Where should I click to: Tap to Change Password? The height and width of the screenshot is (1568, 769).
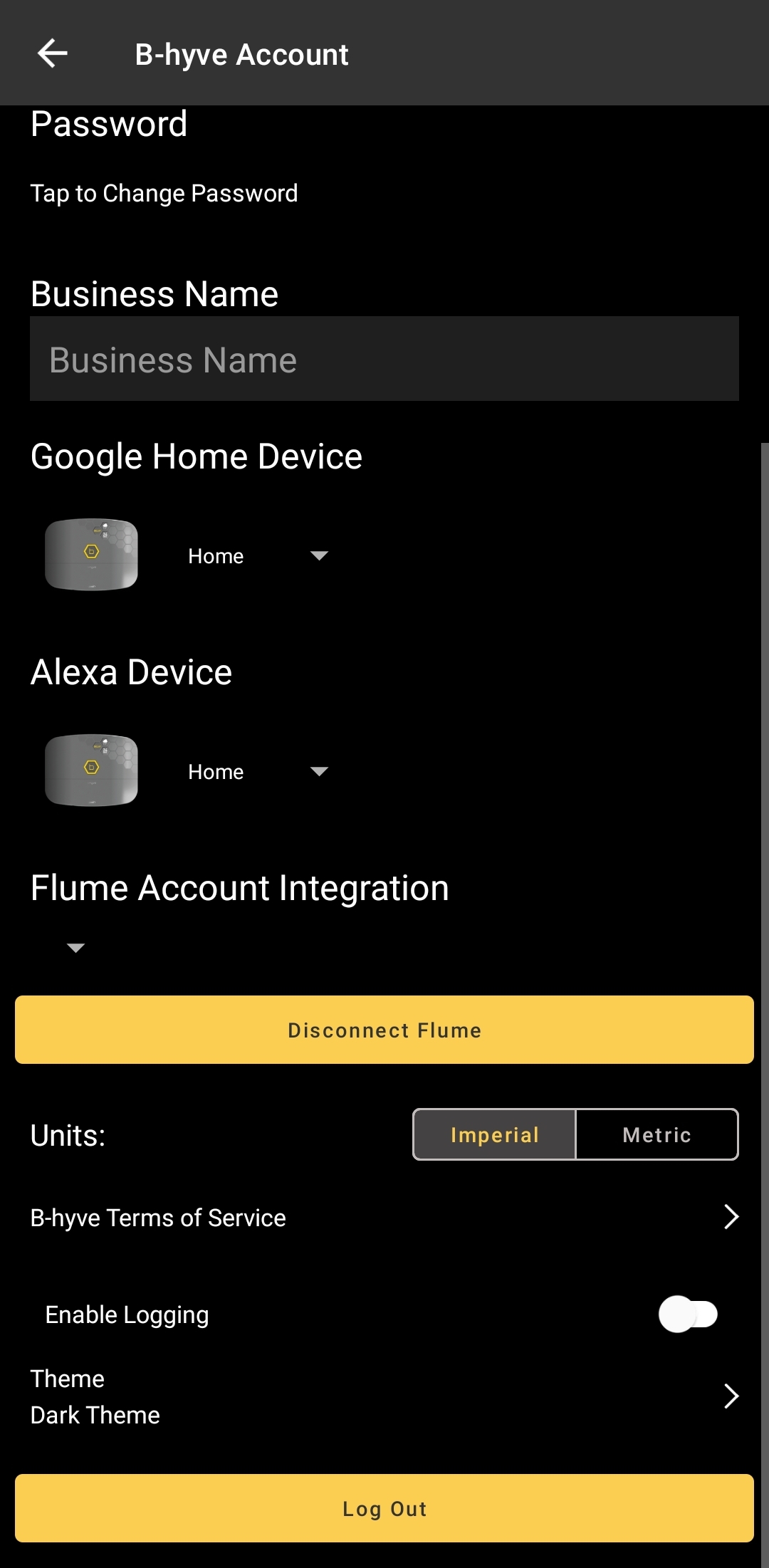[164, 194]
